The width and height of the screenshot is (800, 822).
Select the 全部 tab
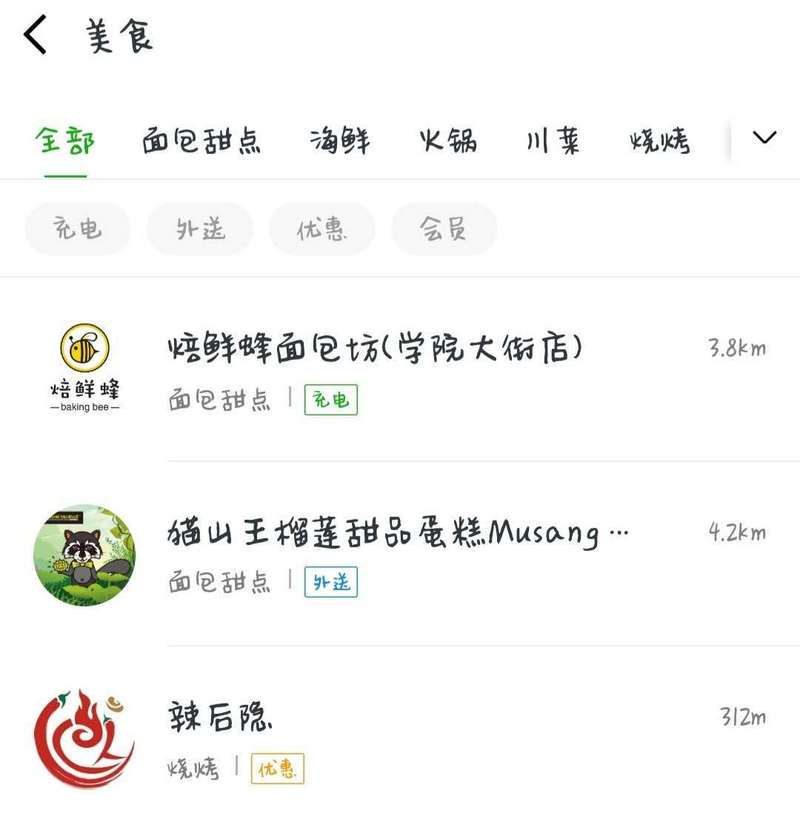pos(65,141)
